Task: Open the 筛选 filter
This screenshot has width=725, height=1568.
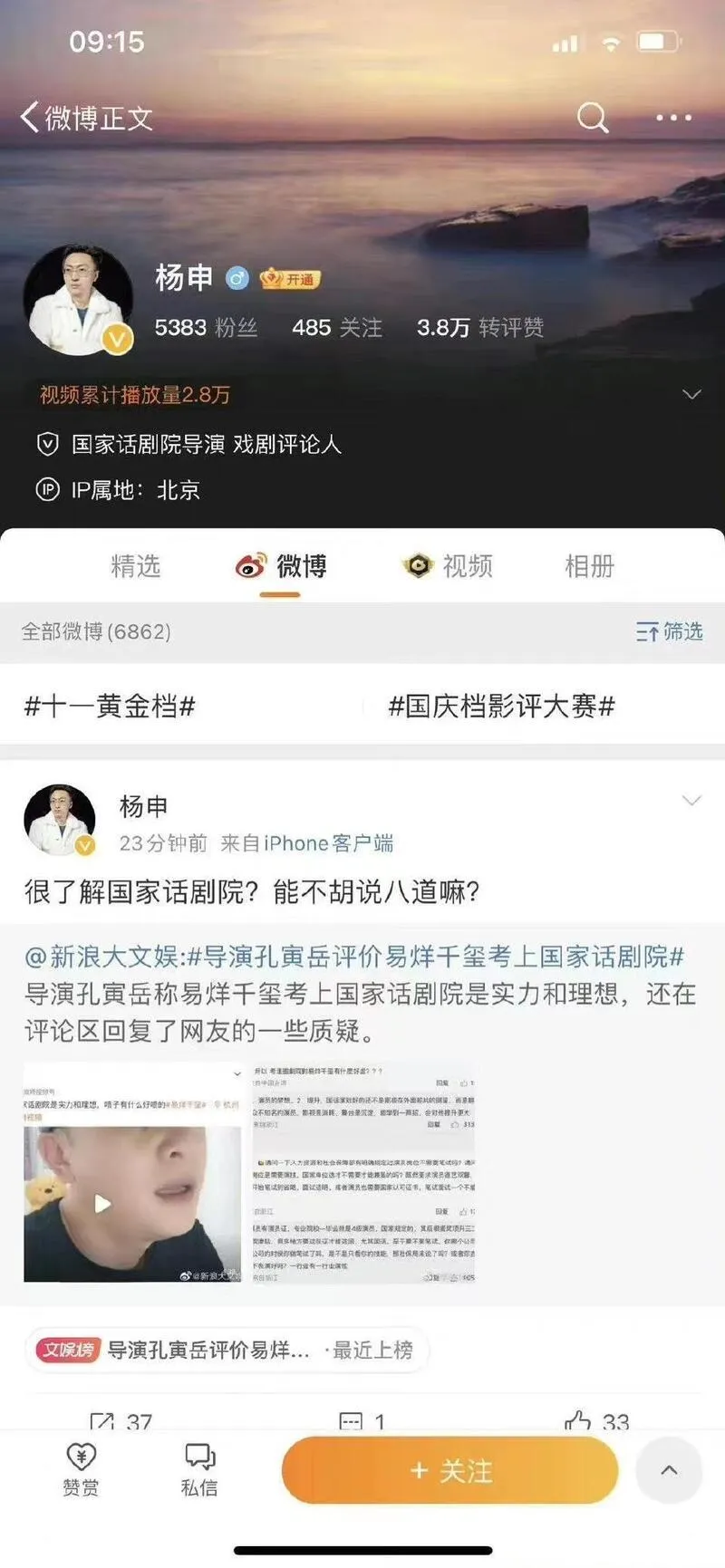Action: point(670,631)
